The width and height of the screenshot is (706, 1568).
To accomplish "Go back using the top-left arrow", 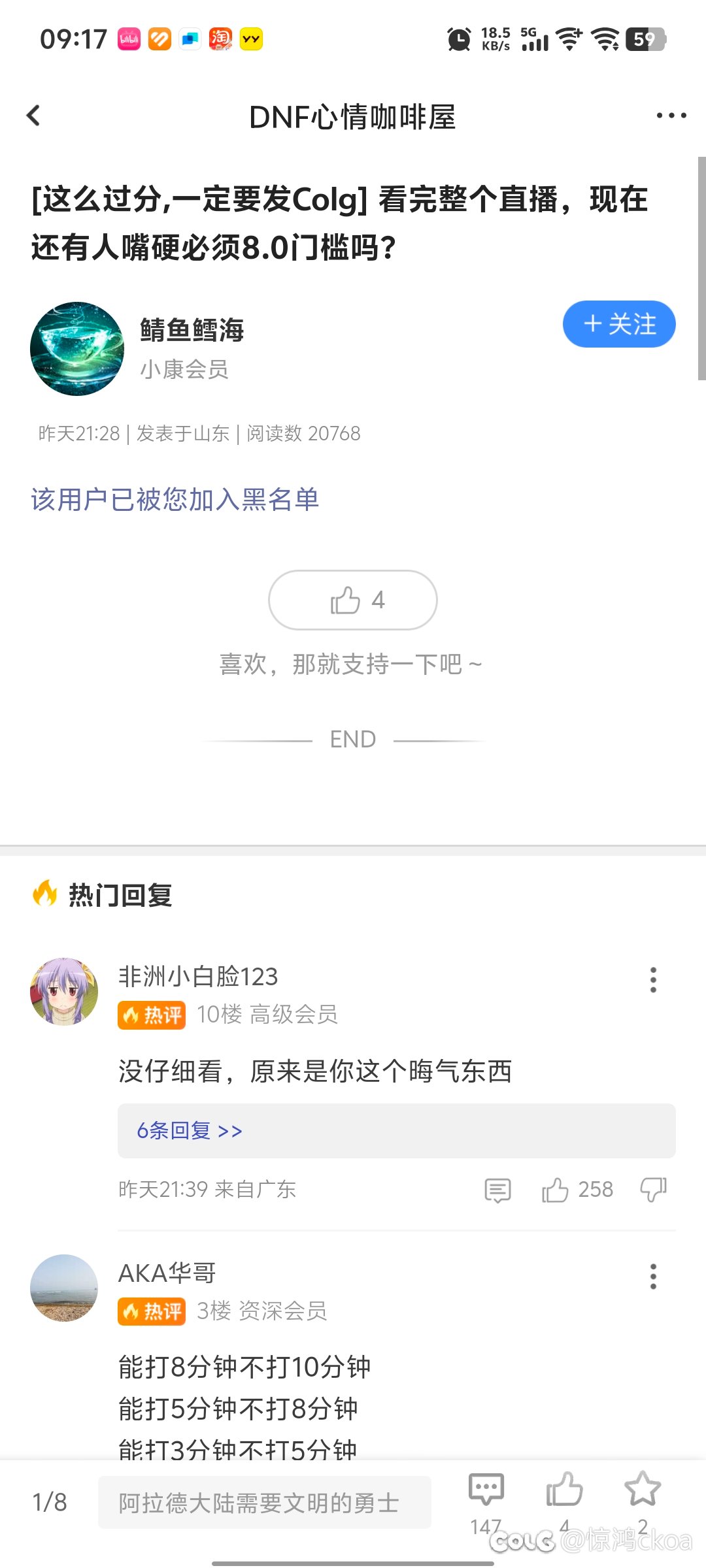I will pyautogui.click(x=34, y=116).
